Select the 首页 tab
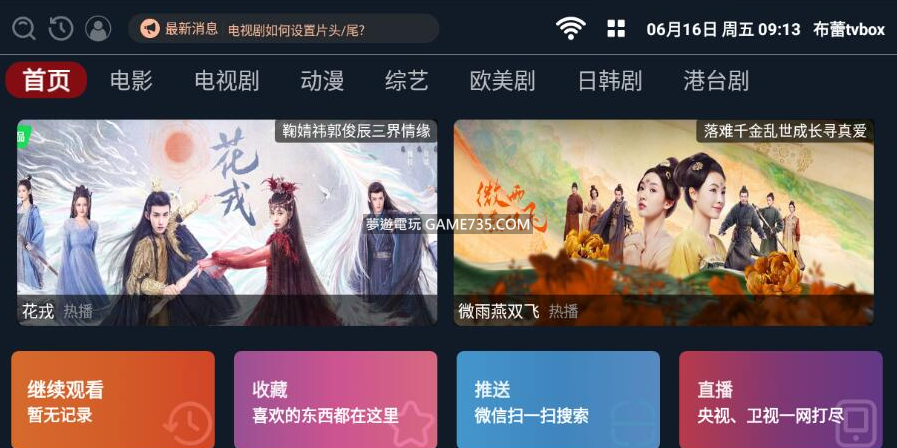Image resolution: width=897 pixels, height=448 pixels. [47, 81]
